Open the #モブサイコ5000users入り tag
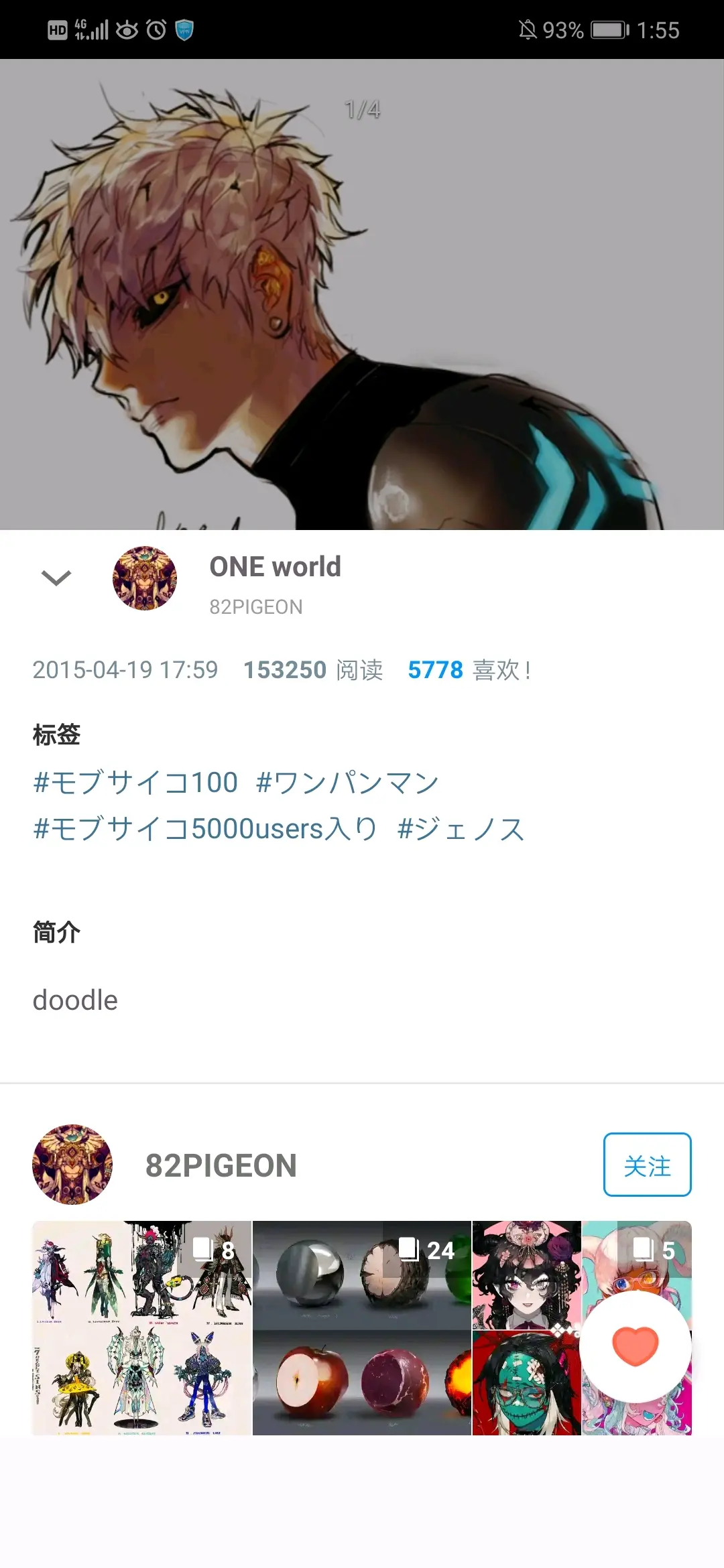 coord(205,829)
